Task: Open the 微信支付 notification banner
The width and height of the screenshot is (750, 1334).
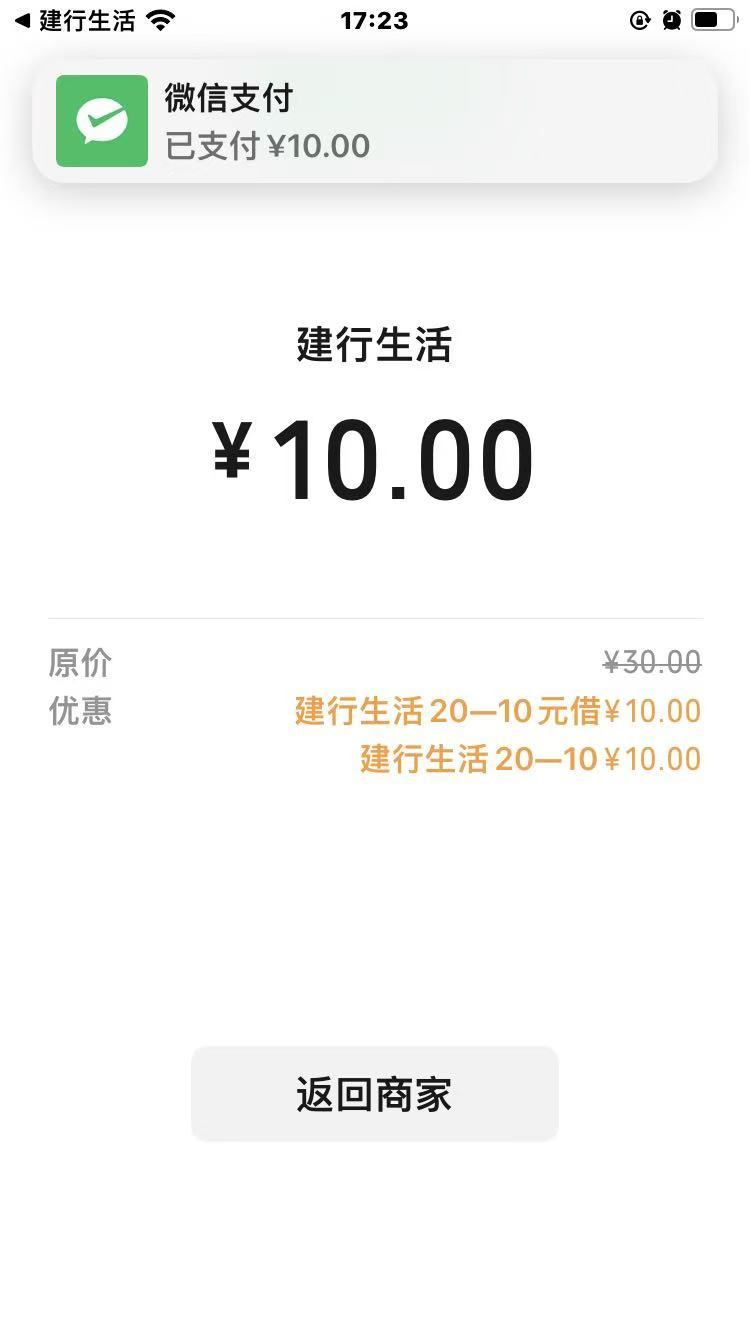Action: coord(374,121)
